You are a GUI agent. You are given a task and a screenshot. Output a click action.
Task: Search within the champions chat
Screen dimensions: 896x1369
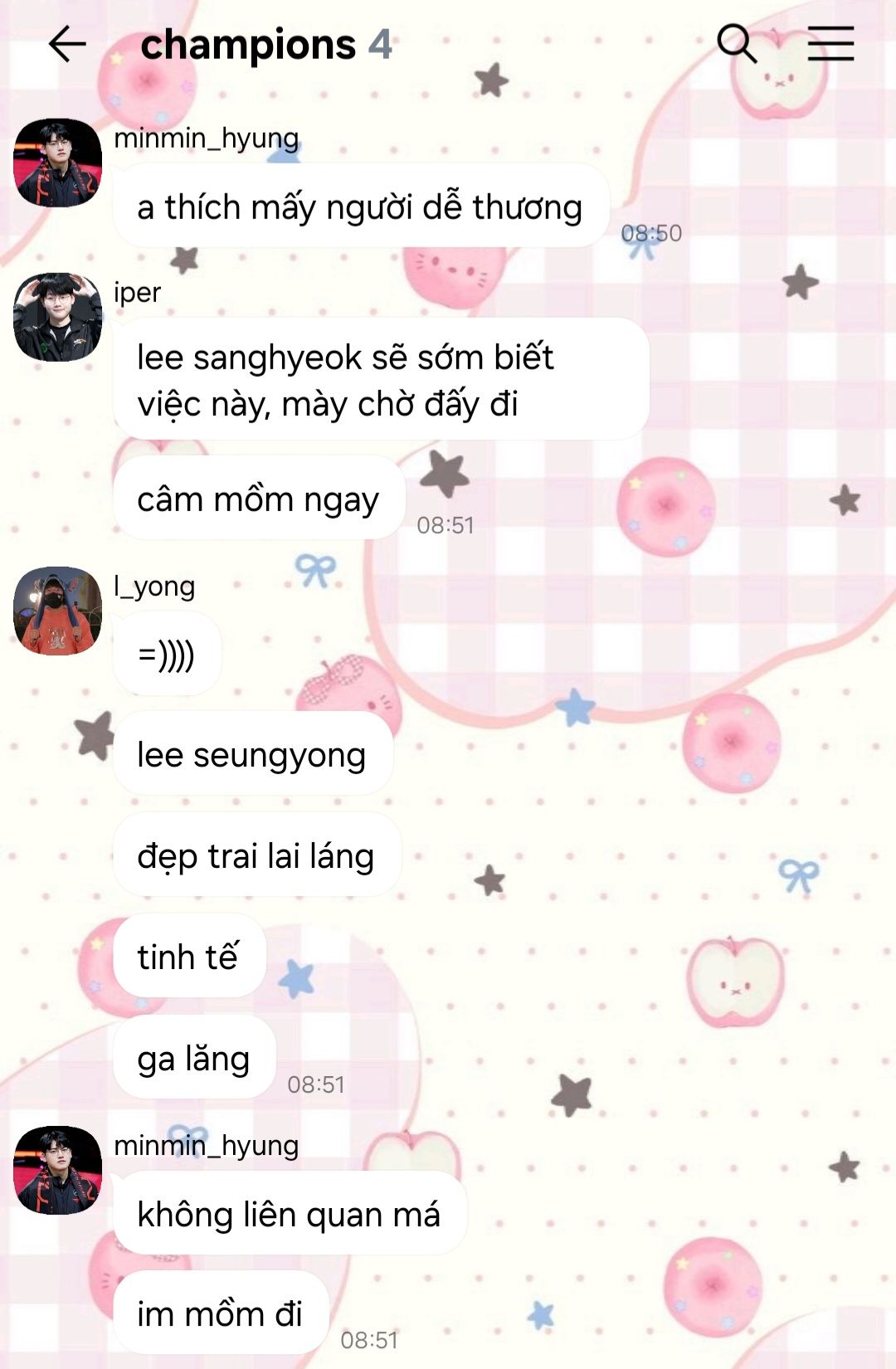(x=736, y=43)
